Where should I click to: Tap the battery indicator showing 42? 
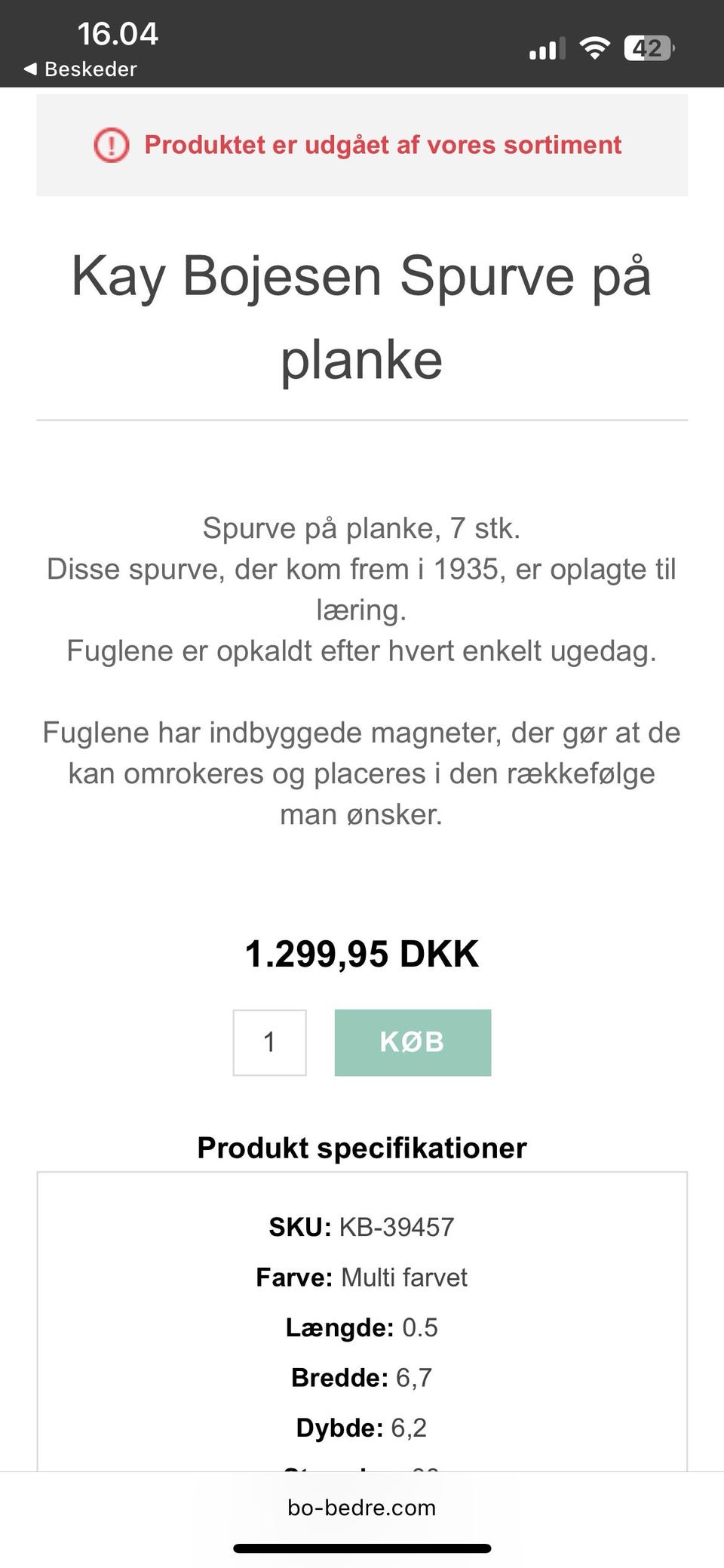pyautogui.click(x=647, y=48)
